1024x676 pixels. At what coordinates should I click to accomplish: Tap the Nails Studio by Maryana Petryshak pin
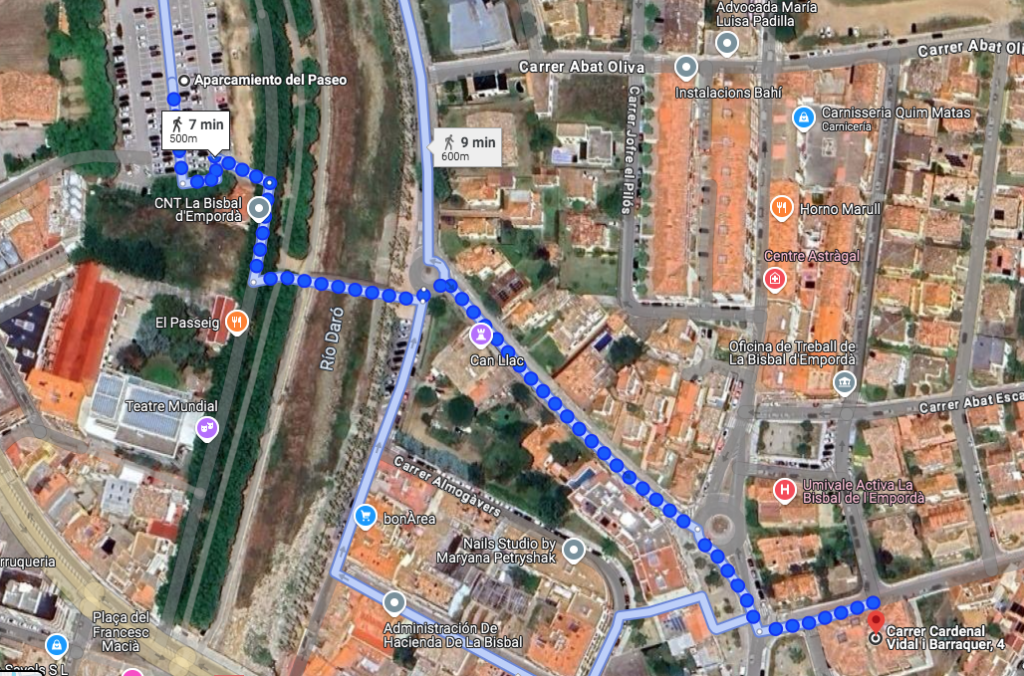(x=573, y=549)
